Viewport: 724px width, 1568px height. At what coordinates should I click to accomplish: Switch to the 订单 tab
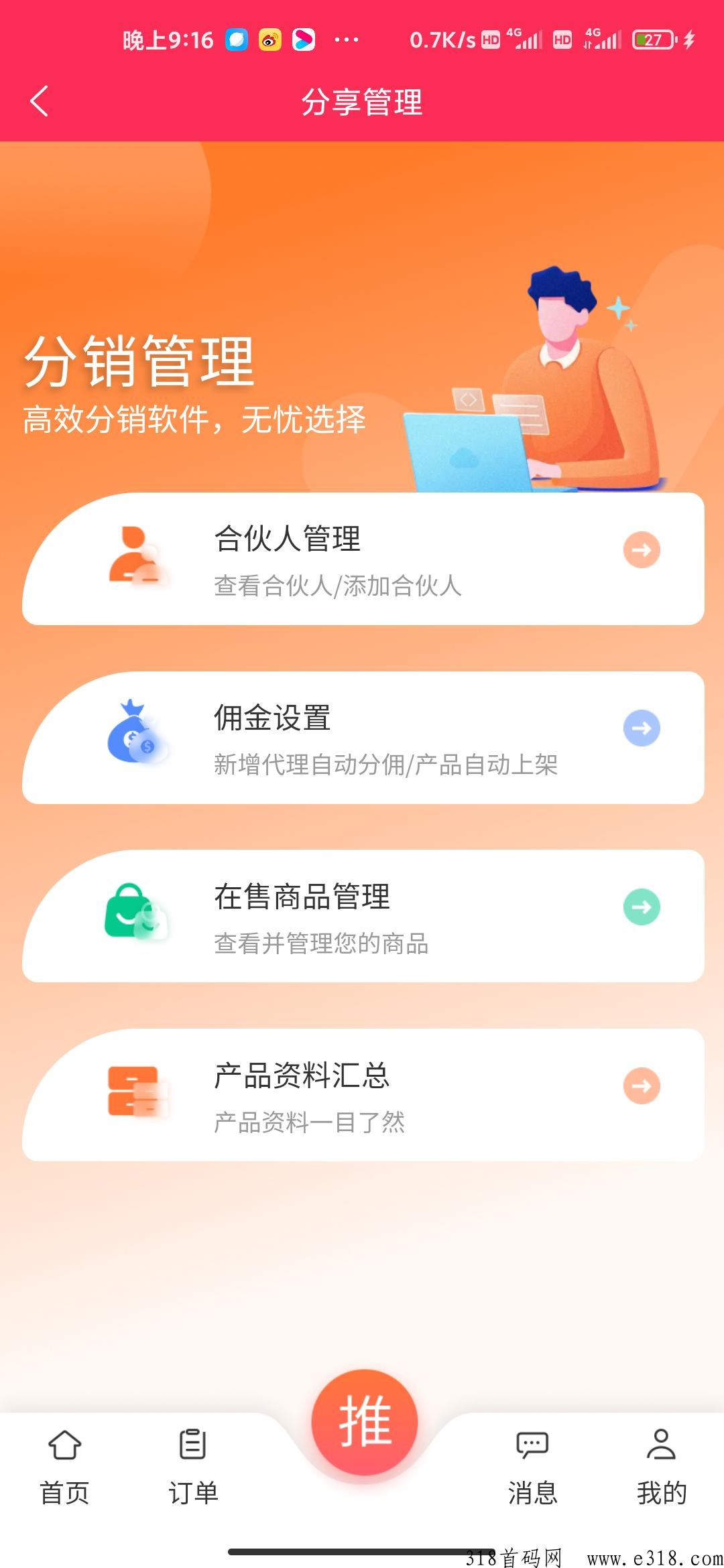(193, 1466)
